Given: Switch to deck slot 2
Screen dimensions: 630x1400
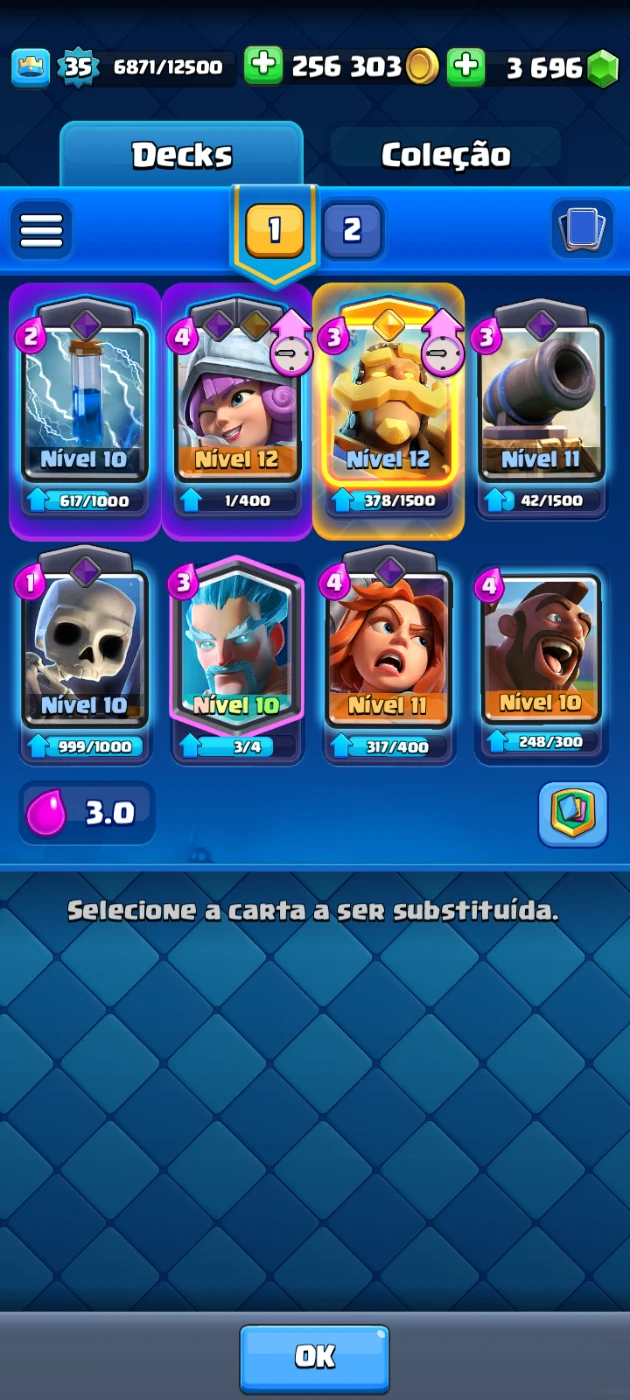Looking at the screenshot, I should (x=352, y=230).
